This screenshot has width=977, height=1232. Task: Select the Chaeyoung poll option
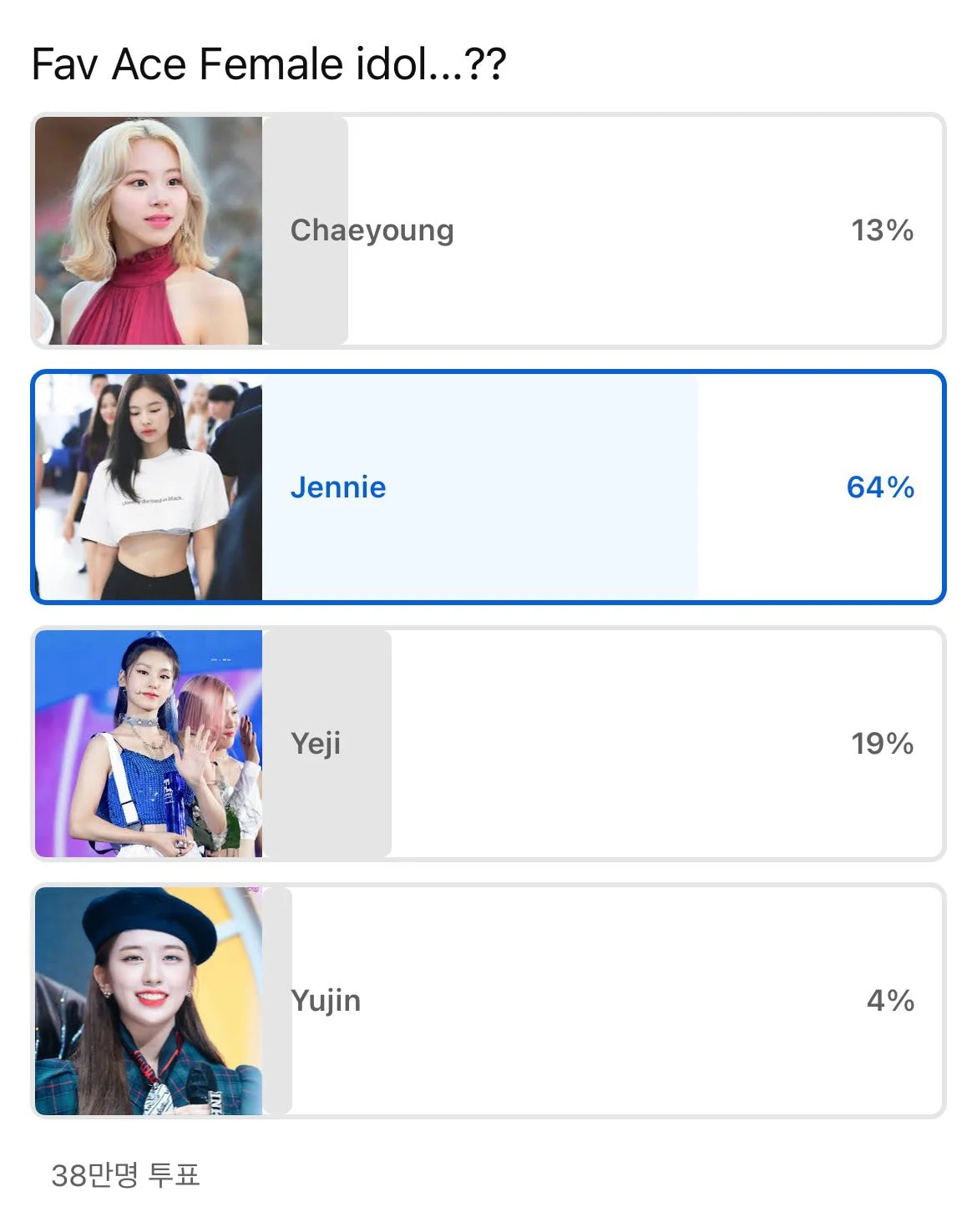tap(488, 230)
